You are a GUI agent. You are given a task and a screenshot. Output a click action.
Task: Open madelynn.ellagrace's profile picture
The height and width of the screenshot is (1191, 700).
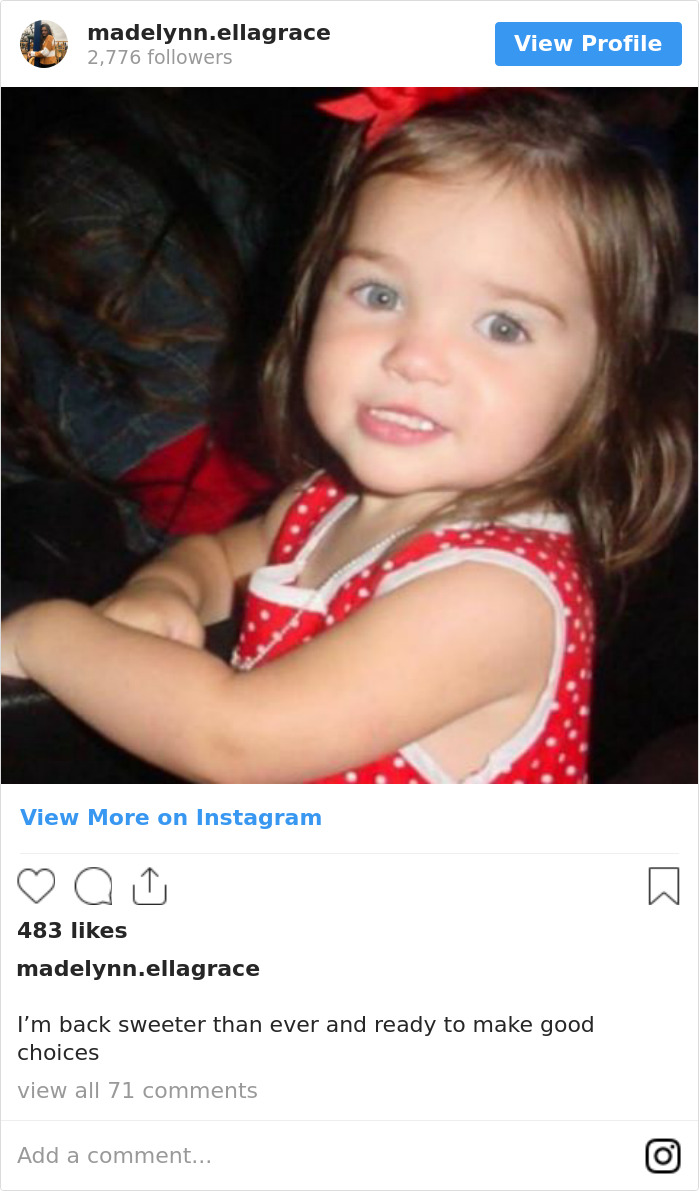(x=44, y=44)
